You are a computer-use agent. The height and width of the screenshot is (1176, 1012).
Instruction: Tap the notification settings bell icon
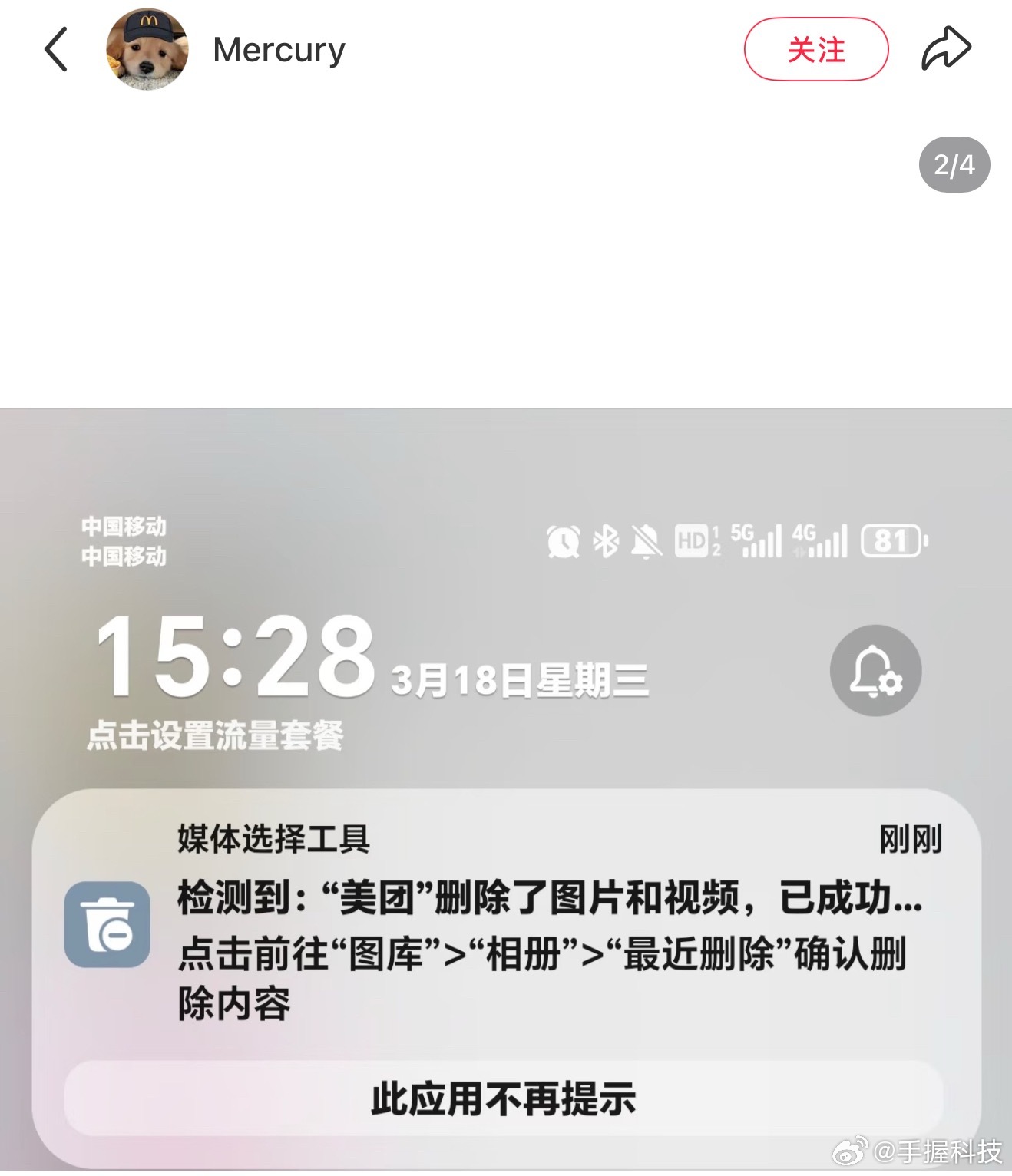pos(875,670)
